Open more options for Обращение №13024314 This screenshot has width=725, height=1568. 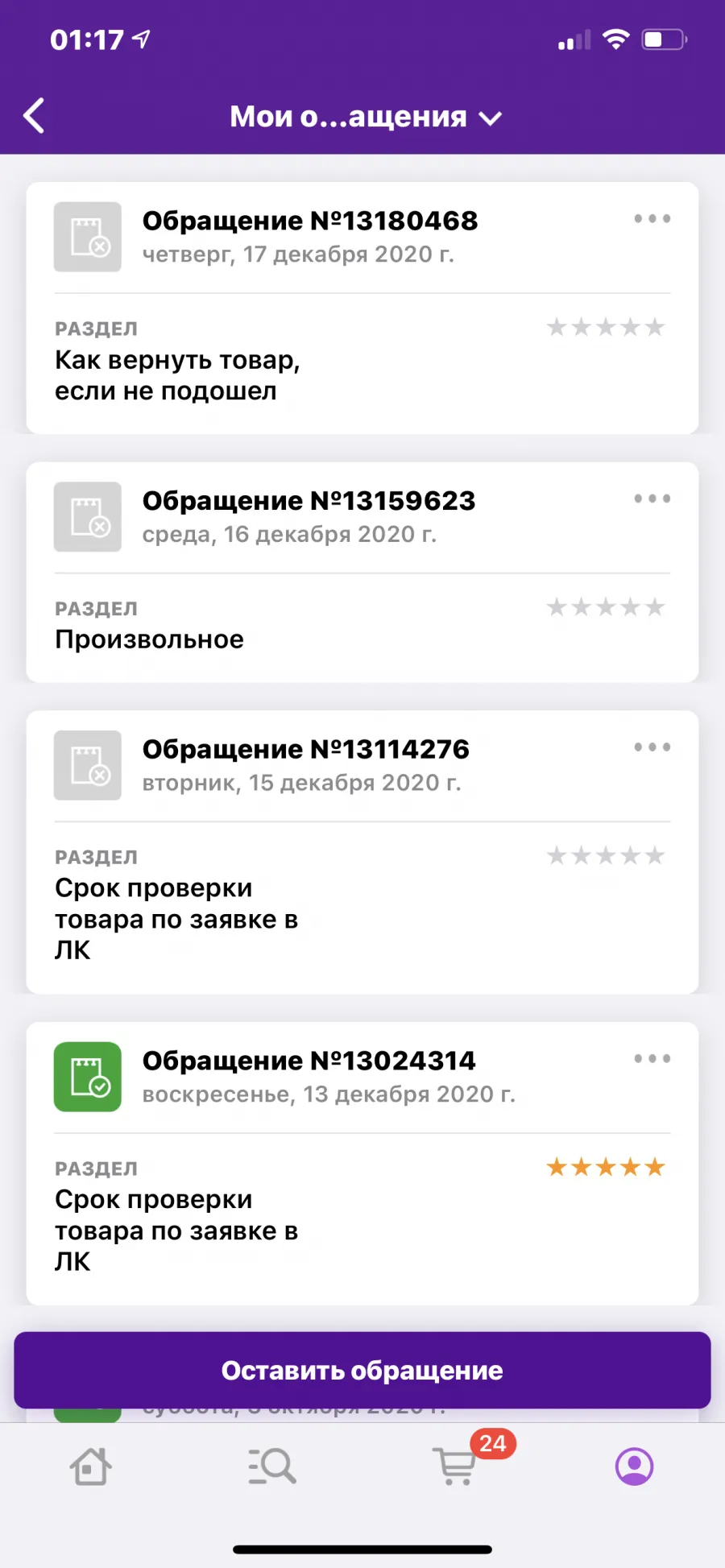[x=652, y=1058]
